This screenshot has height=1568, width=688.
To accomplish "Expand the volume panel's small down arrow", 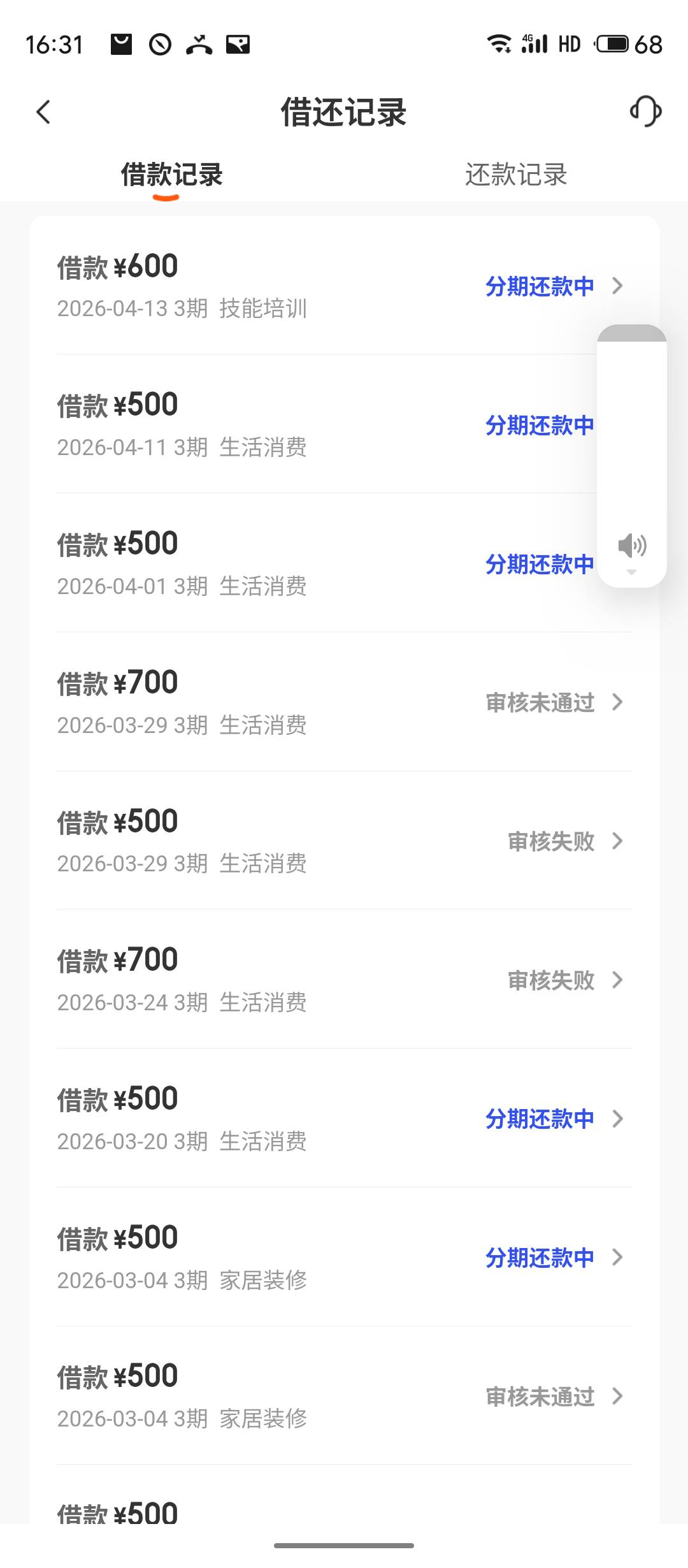I will pyautogui.click(x=631, y=572).
